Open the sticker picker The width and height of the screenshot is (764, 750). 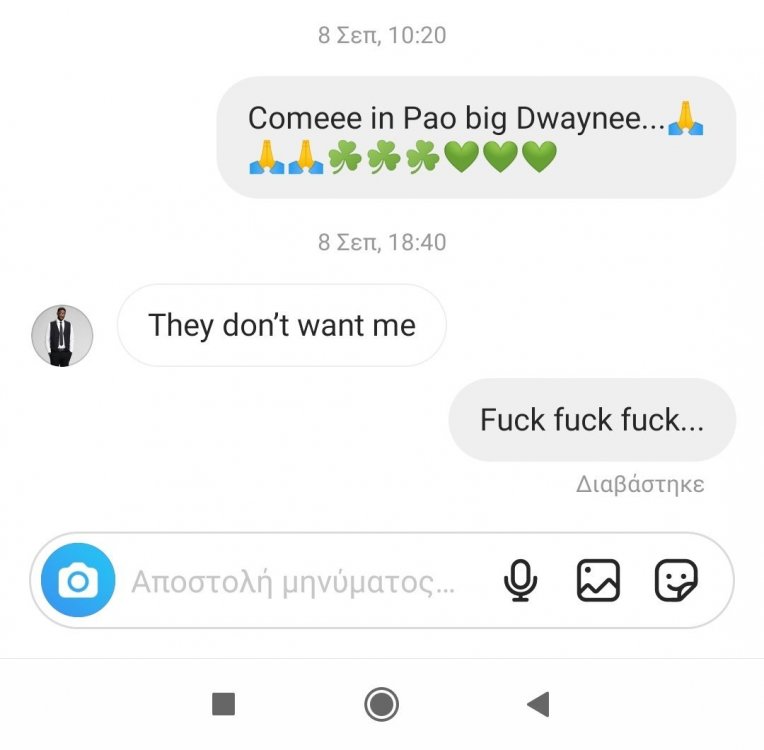click(x=676, y=580)
